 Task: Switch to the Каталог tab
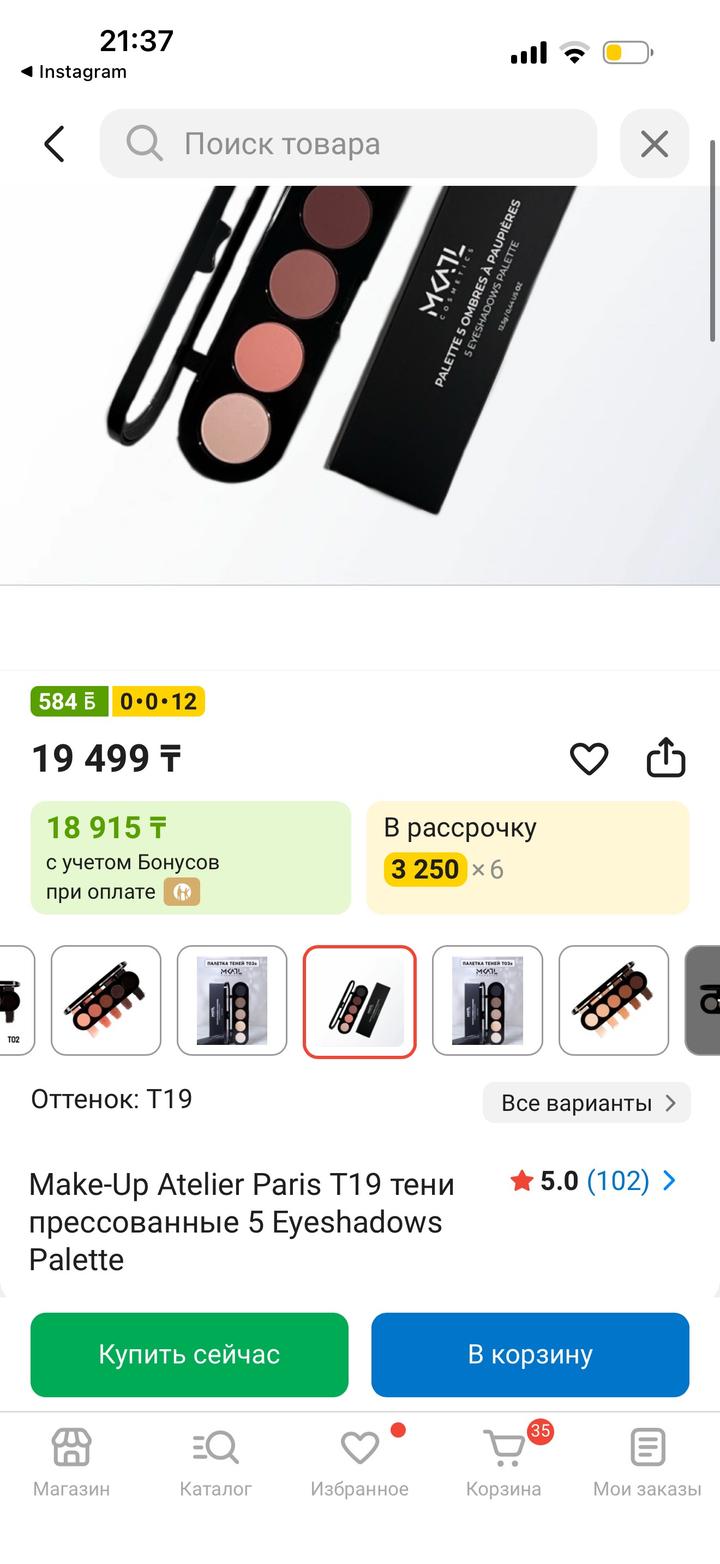[215, 1462]
